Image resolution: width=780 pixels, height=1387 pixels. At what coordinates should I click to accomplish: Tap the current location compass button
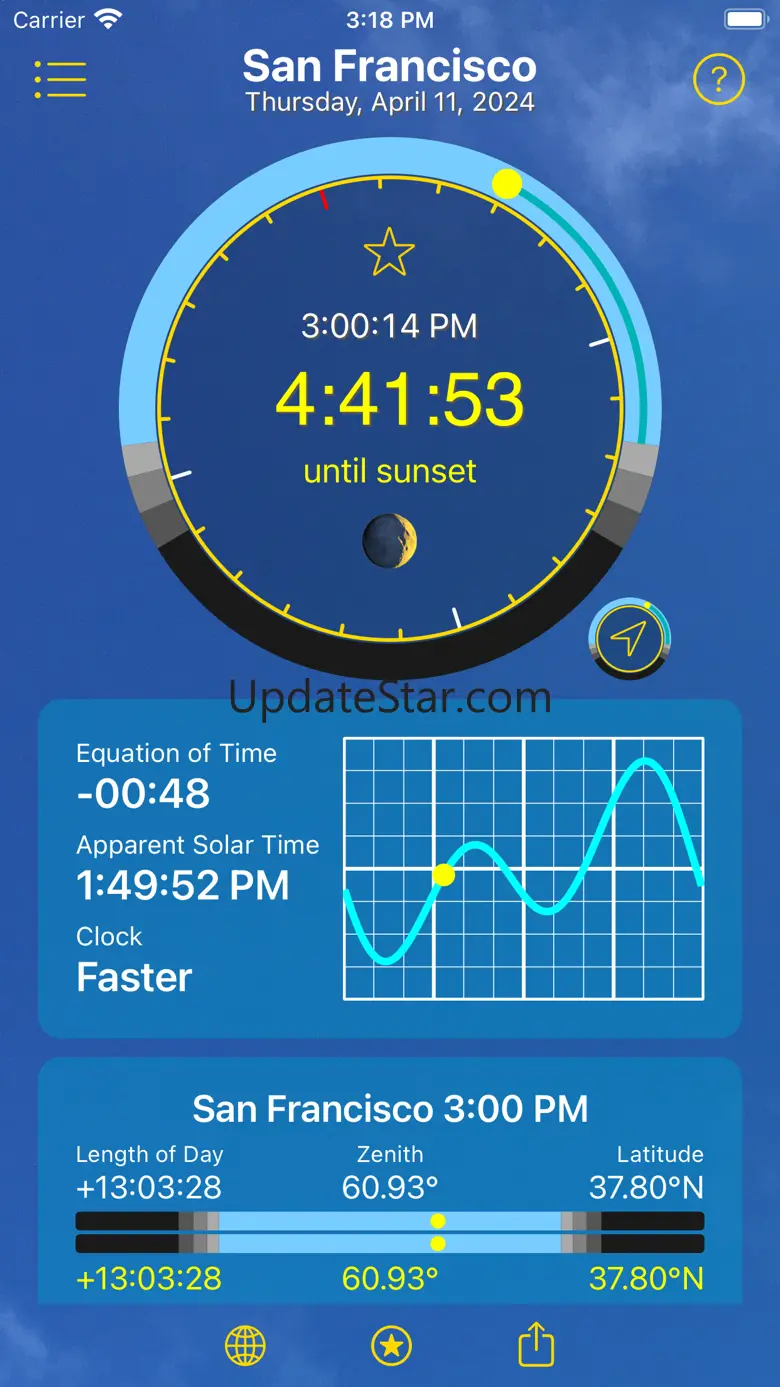[x=629, y=638]
